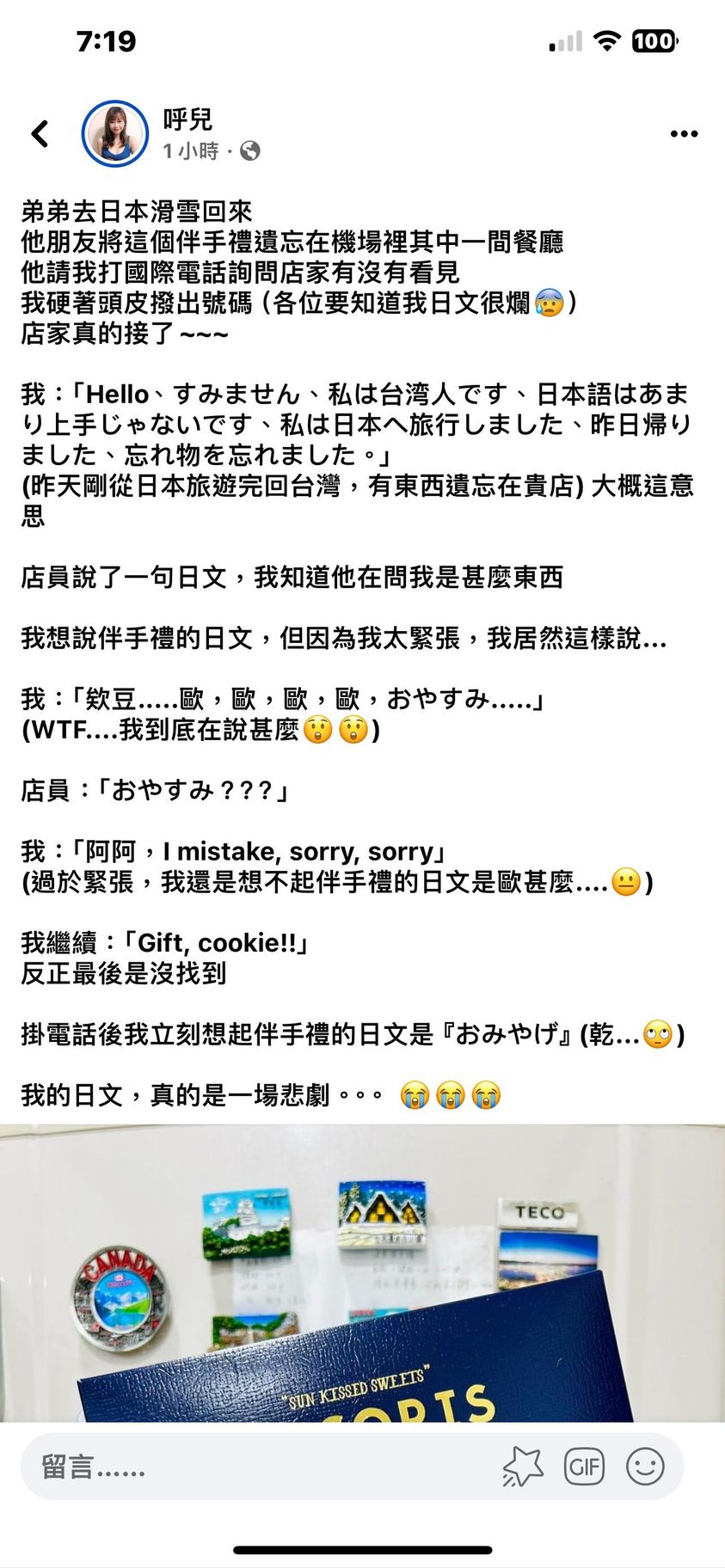
Task: Open the three-dot post options menu
Action: tap(684, 134)
